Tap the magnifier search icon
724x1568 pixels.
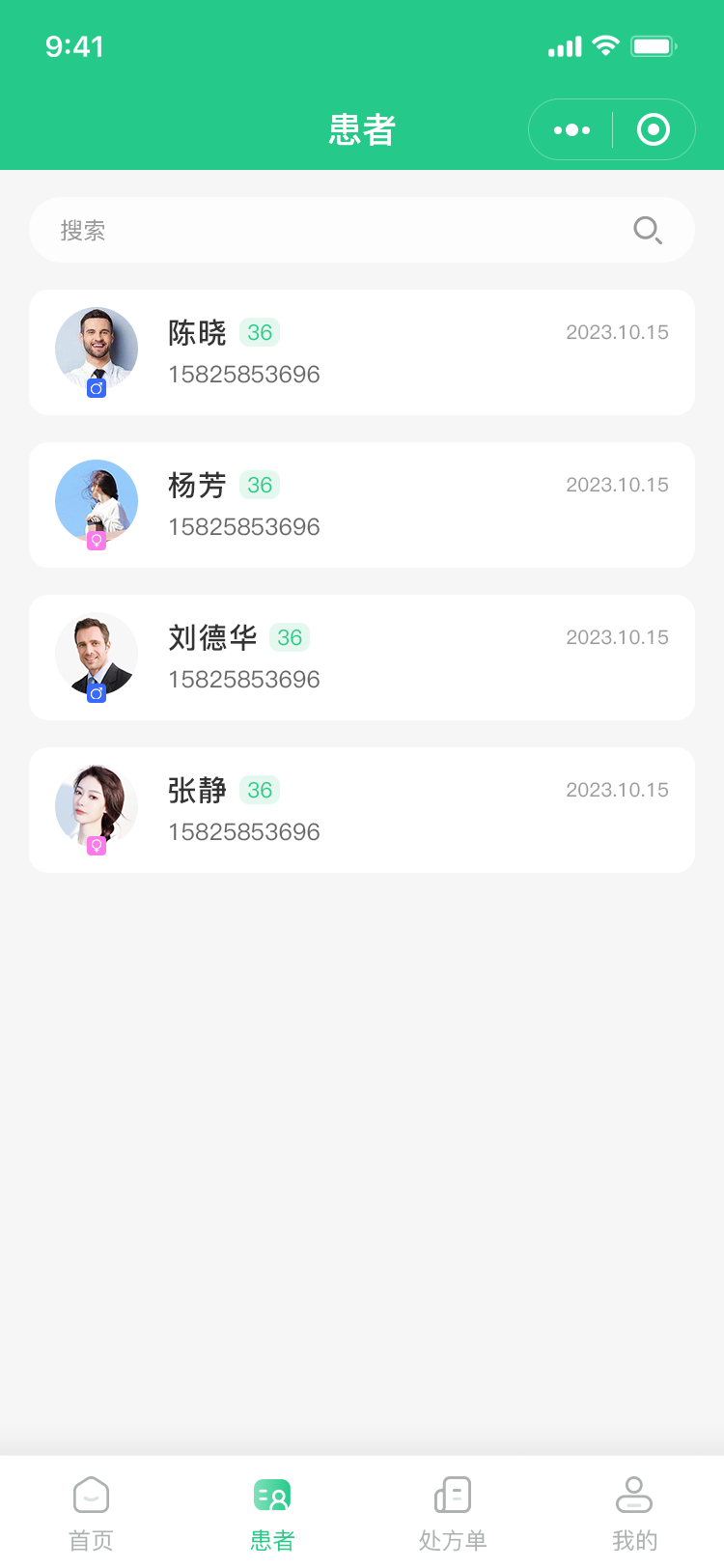tap(647, 230)
